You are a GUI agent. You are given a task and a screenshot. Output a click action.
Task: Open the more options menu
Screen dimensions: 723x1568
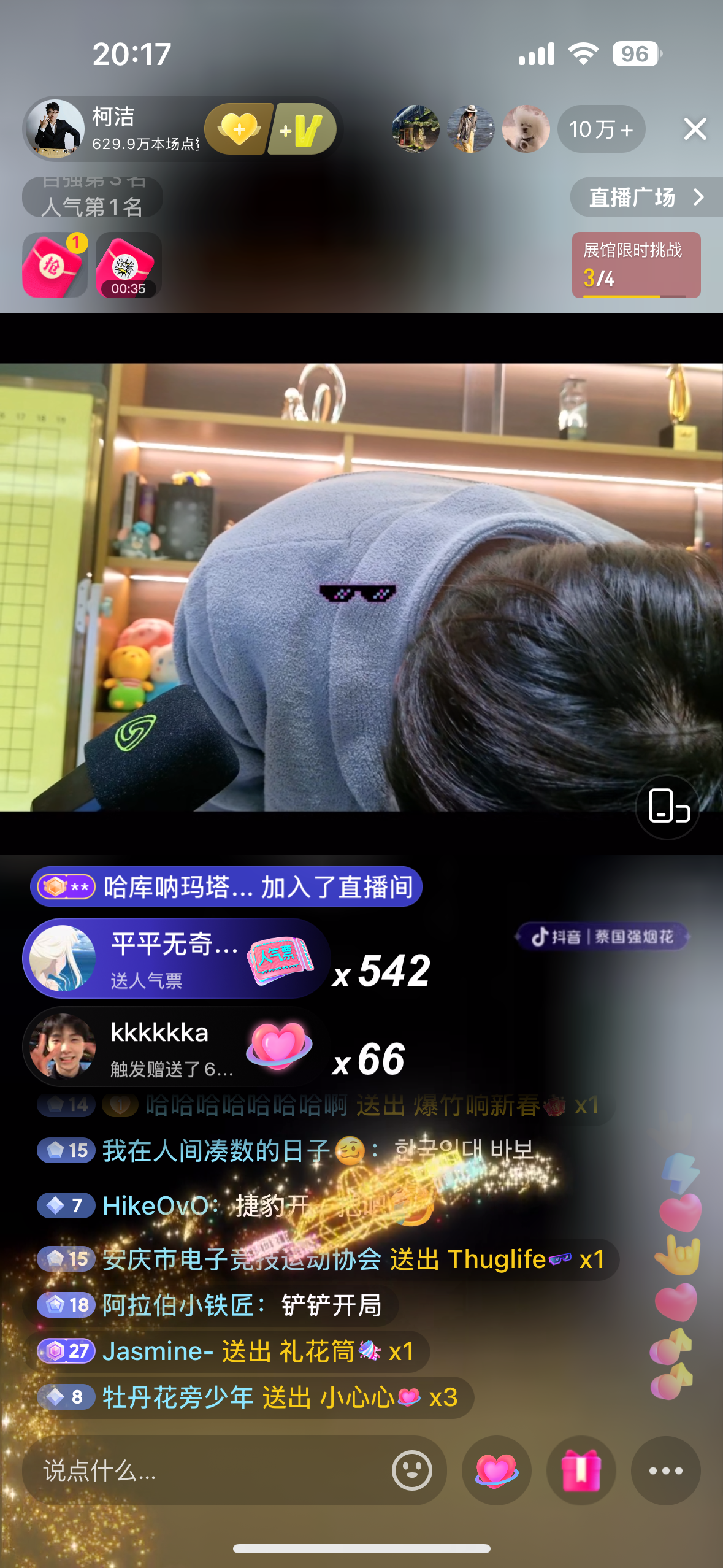coord(665,1470)
